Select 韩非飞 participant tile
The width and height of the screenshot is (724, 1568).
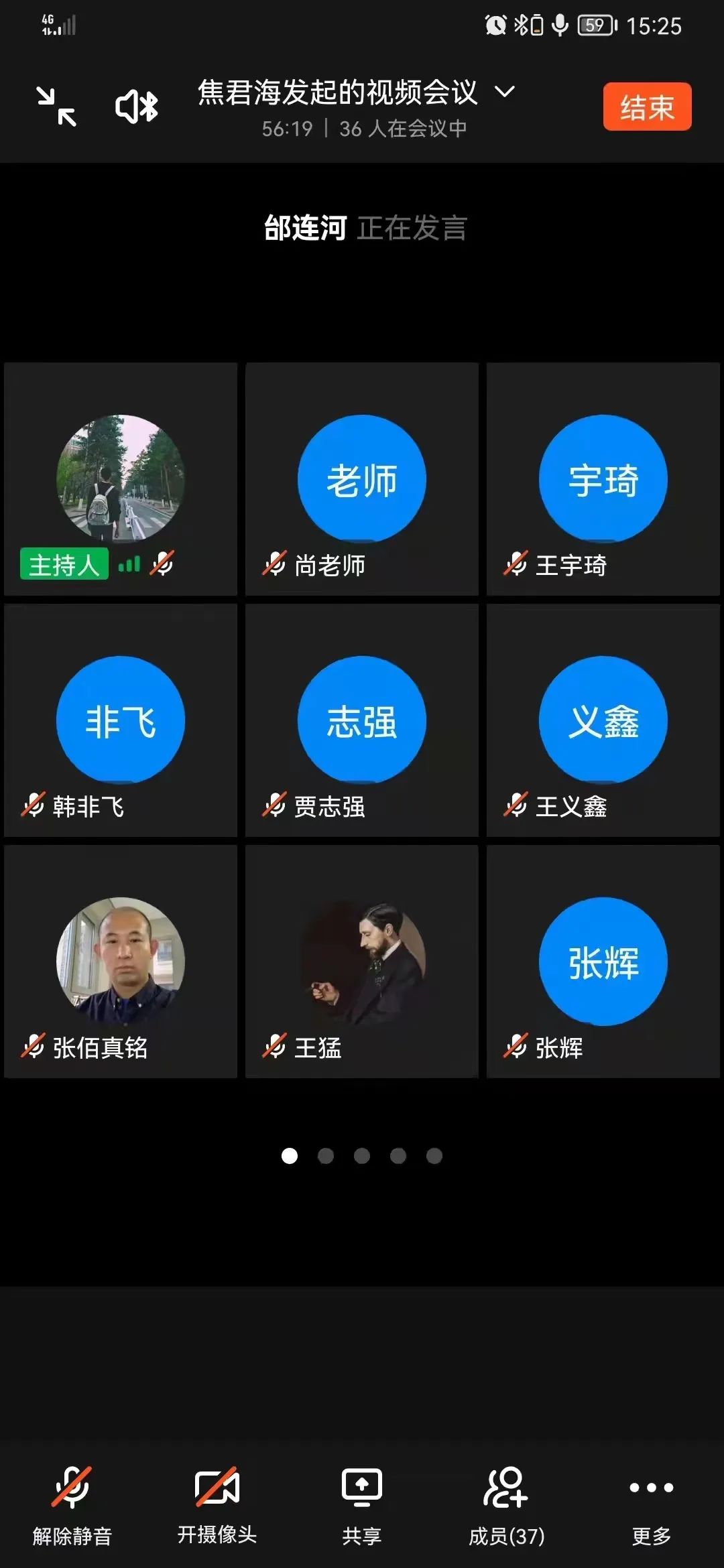point(121,720)
